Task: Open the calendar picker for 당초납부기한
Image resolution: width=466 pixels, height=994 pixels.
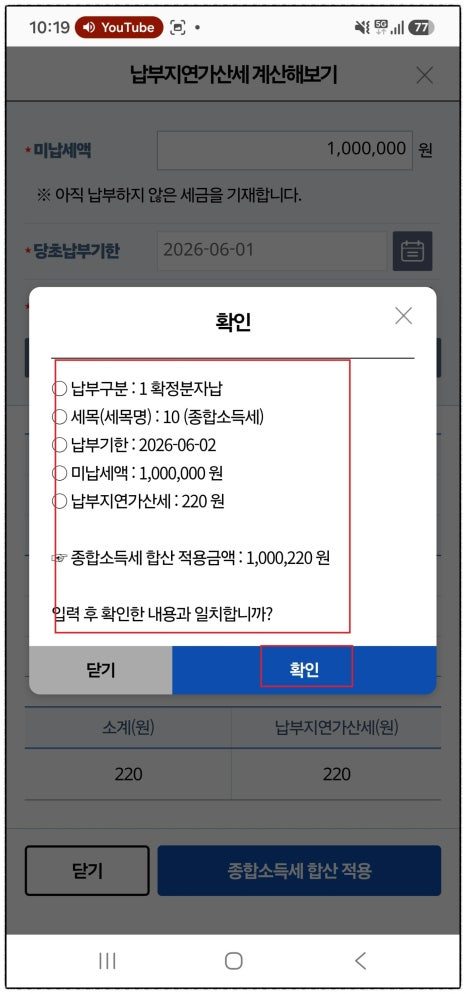Action: click(412, 251)
